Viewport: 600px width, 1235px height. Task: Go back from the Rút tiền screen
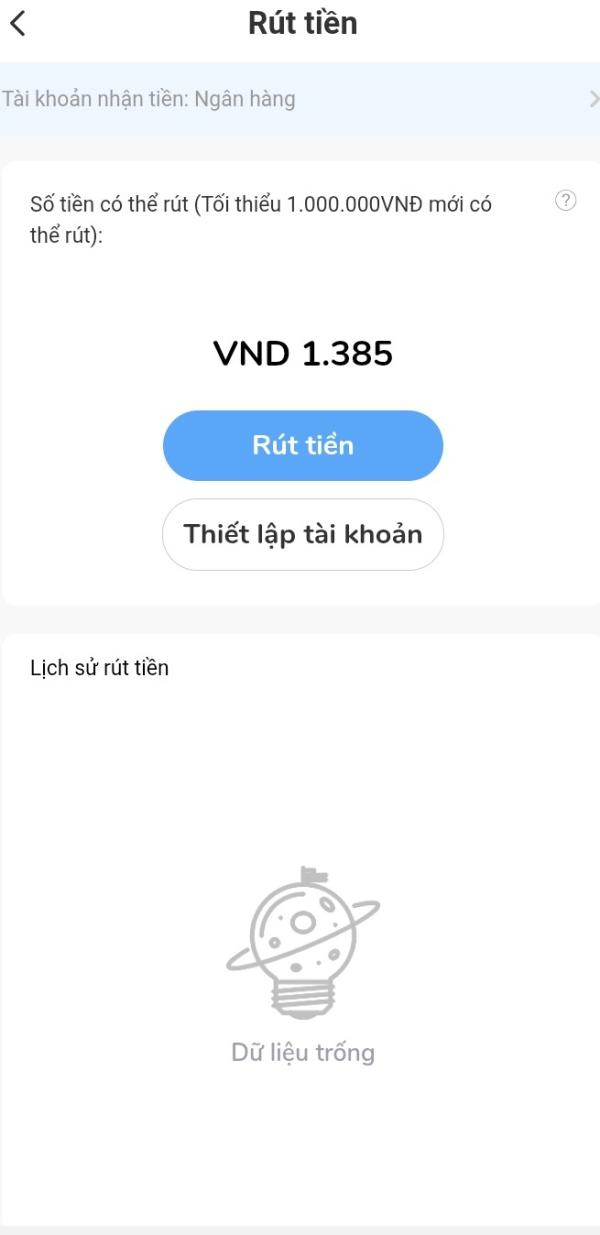click(x=18, y=23)
